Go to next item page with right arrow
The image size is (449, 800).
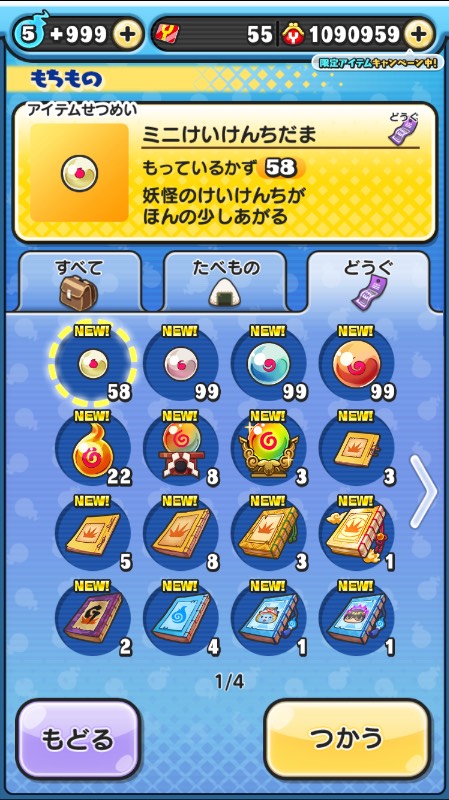tap(422, 492)
